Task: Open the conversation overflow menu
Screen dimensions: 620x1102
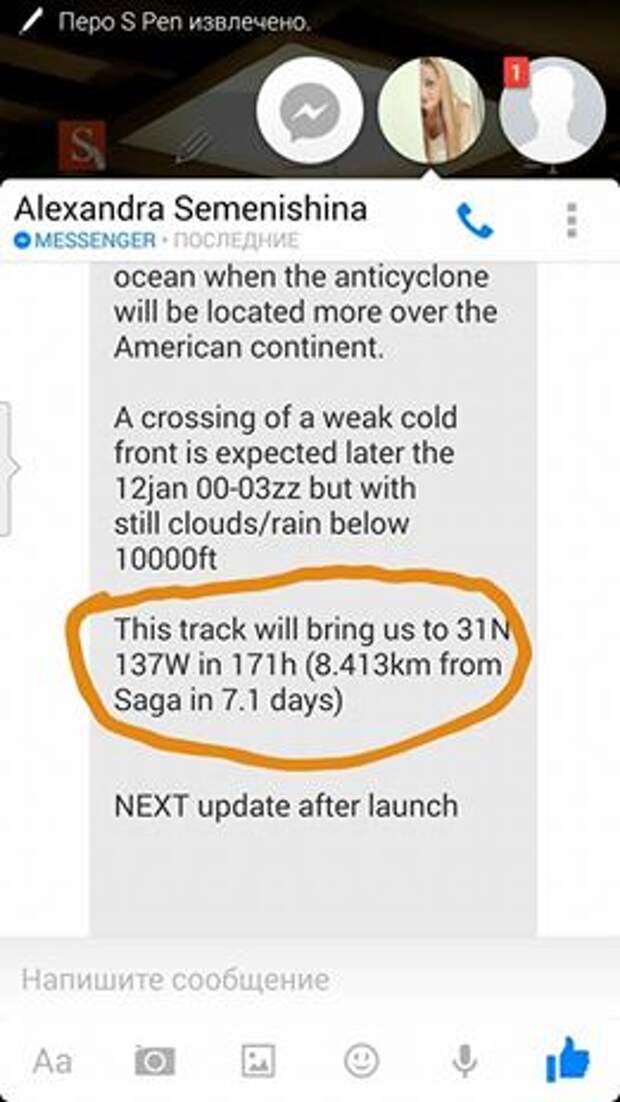Action: pos(571,220)
